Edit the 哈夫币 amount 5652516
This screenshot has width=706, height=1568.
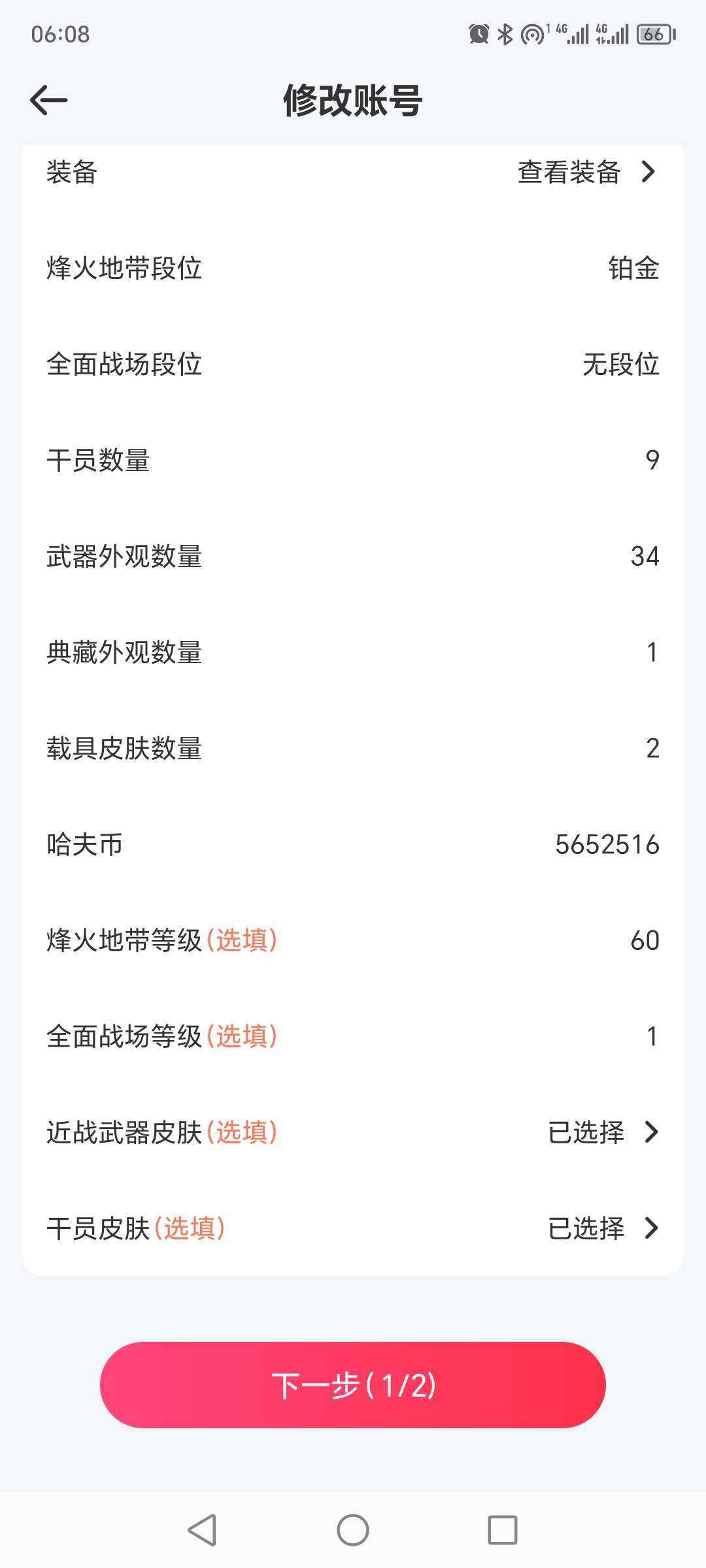click(x=353, y=844)
